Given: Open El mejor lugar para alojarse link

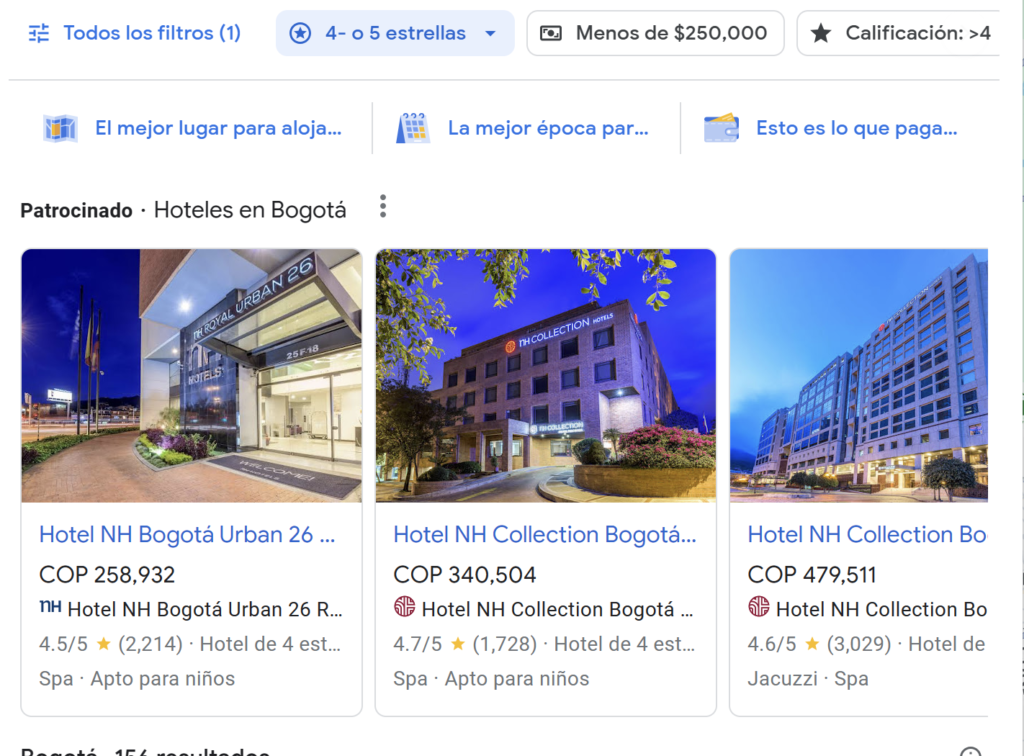Looking at the screenshot, I should tap(193, 128).
